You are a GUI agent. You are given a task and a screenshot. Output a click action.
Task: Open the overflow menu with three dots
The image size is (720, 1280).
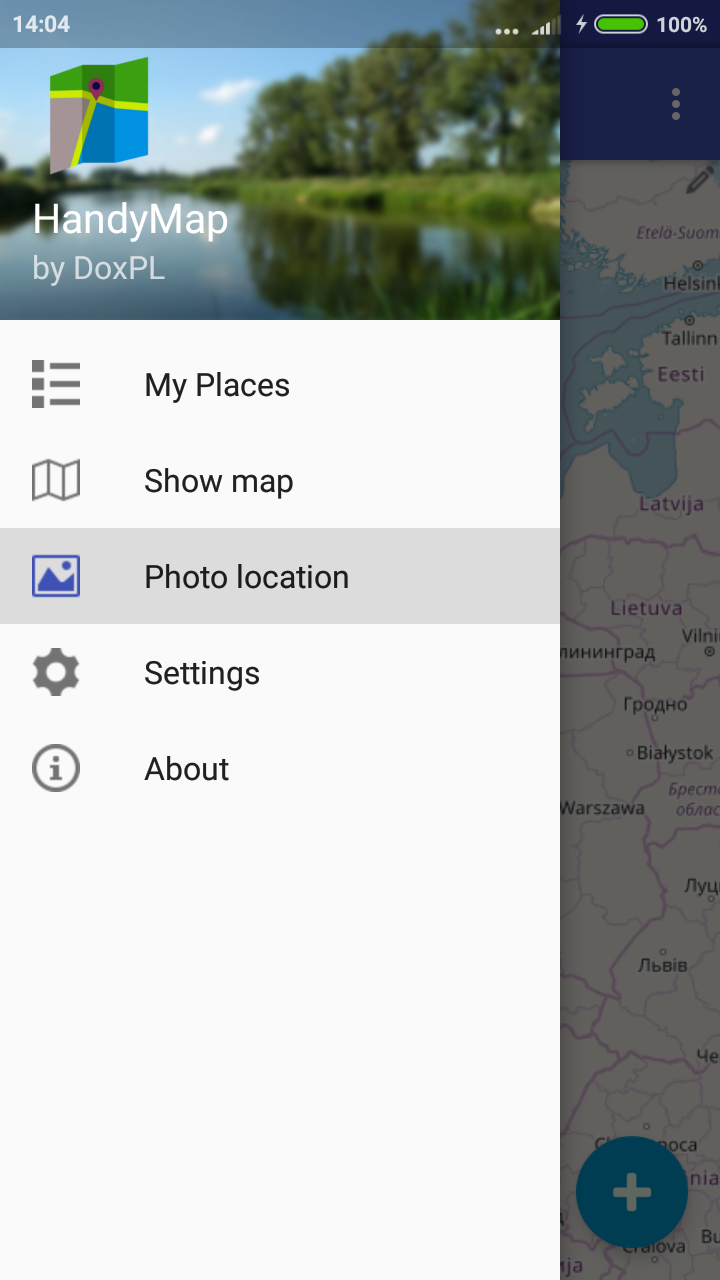coord(675,102)
